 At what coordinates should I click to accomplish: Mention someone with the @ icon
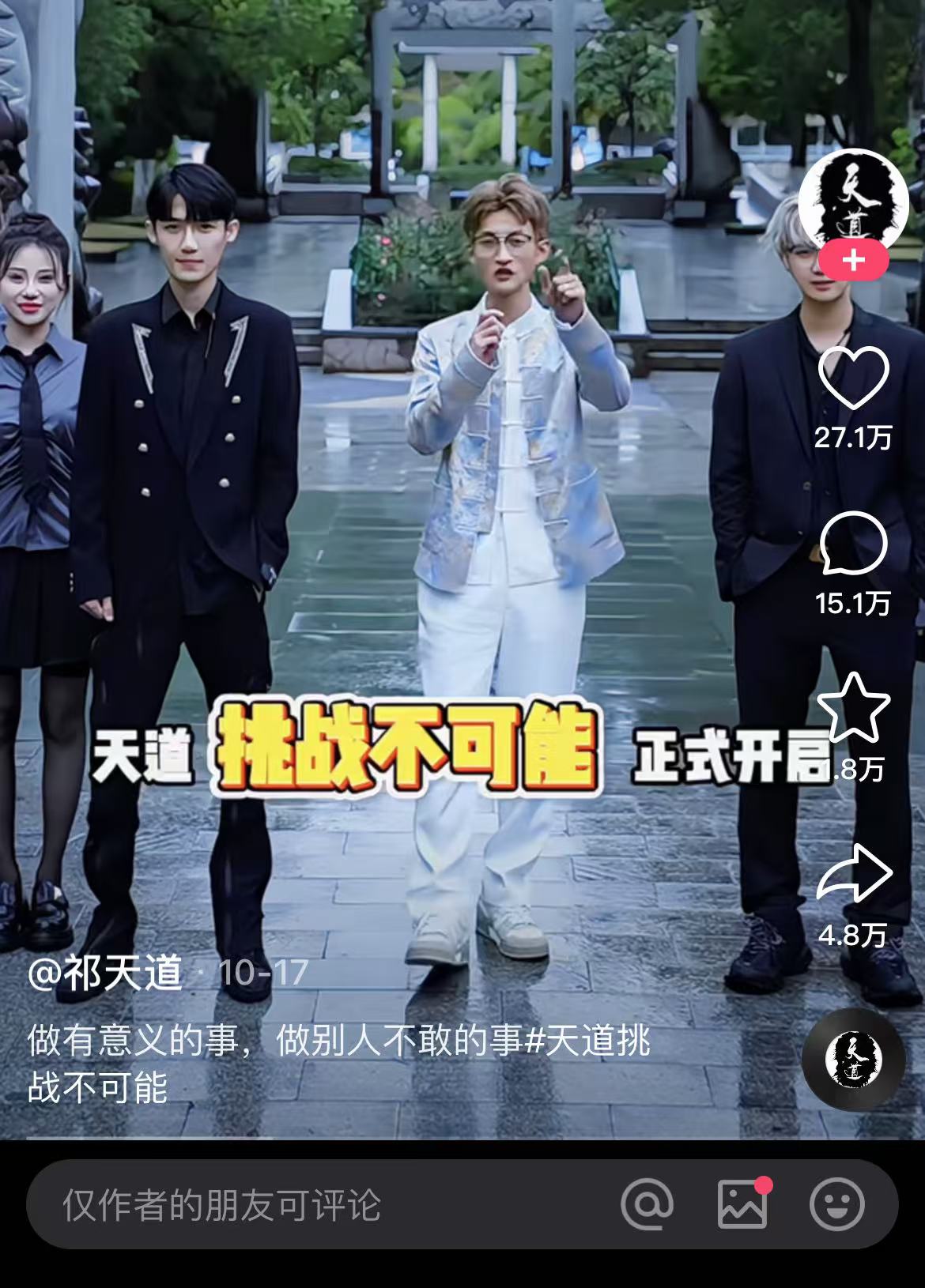(647, 1205)
